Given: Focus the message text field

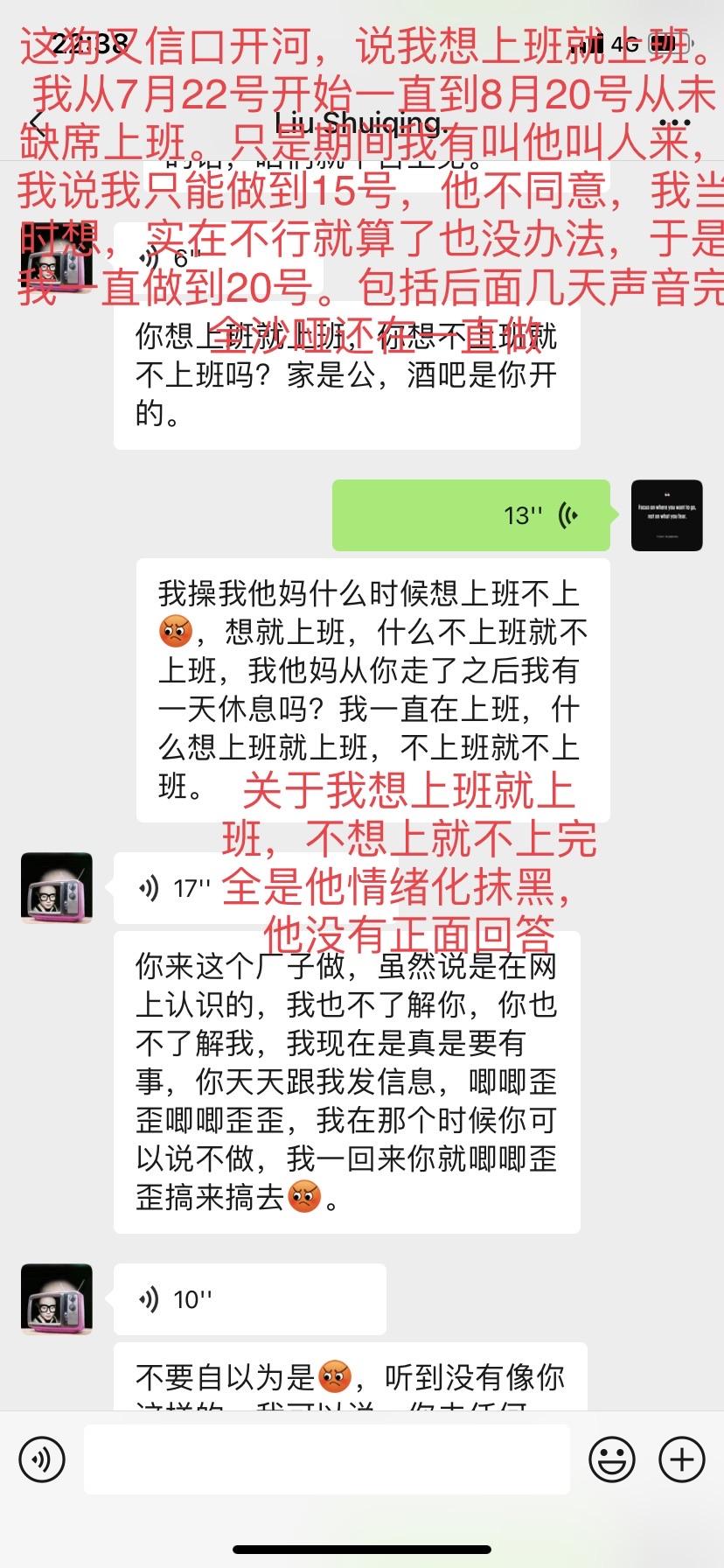Looking at the screenshot, I should [x=326, y=1459].
